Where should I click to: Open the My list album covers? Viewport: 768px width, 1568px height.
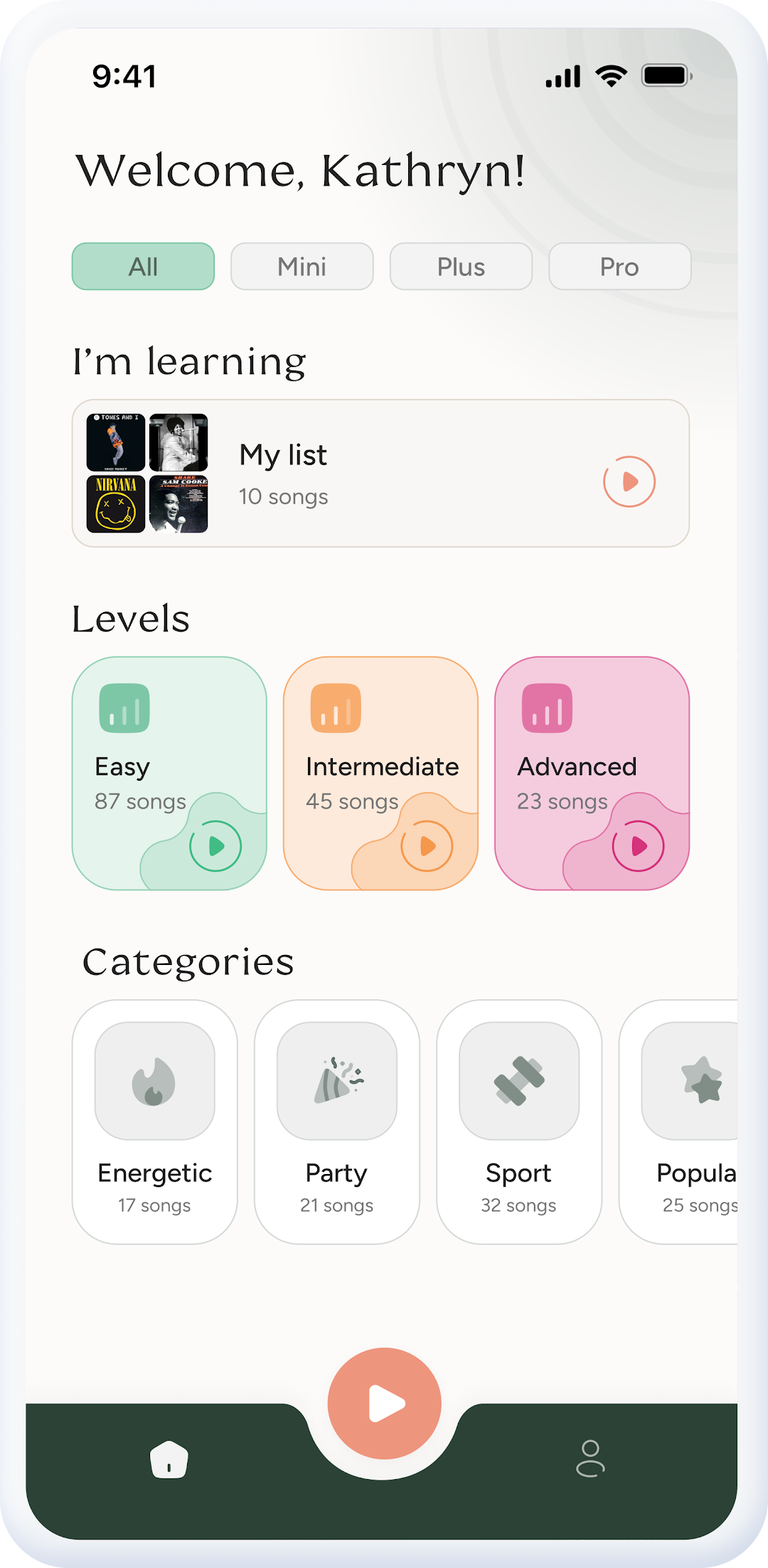(147, 473)
